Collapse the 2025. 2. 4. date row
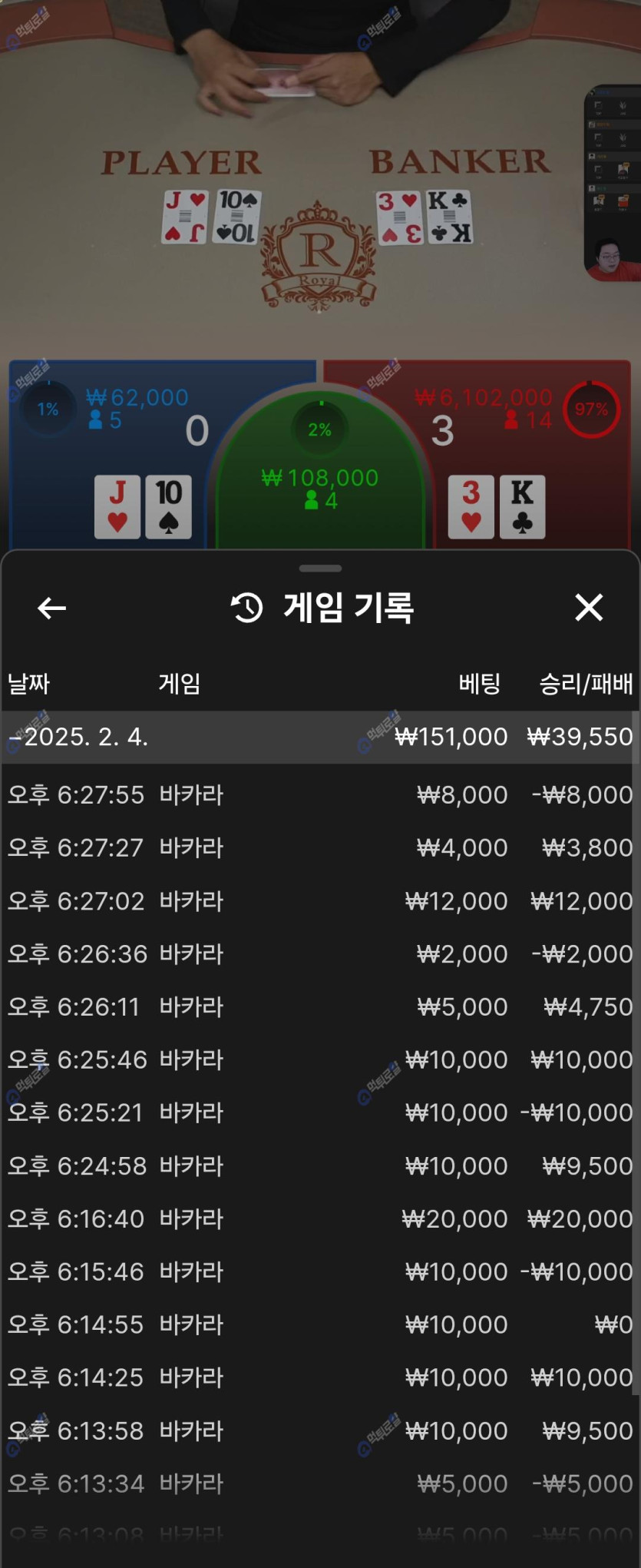This screenshot has height=1568, width=641. pos(319,737)
